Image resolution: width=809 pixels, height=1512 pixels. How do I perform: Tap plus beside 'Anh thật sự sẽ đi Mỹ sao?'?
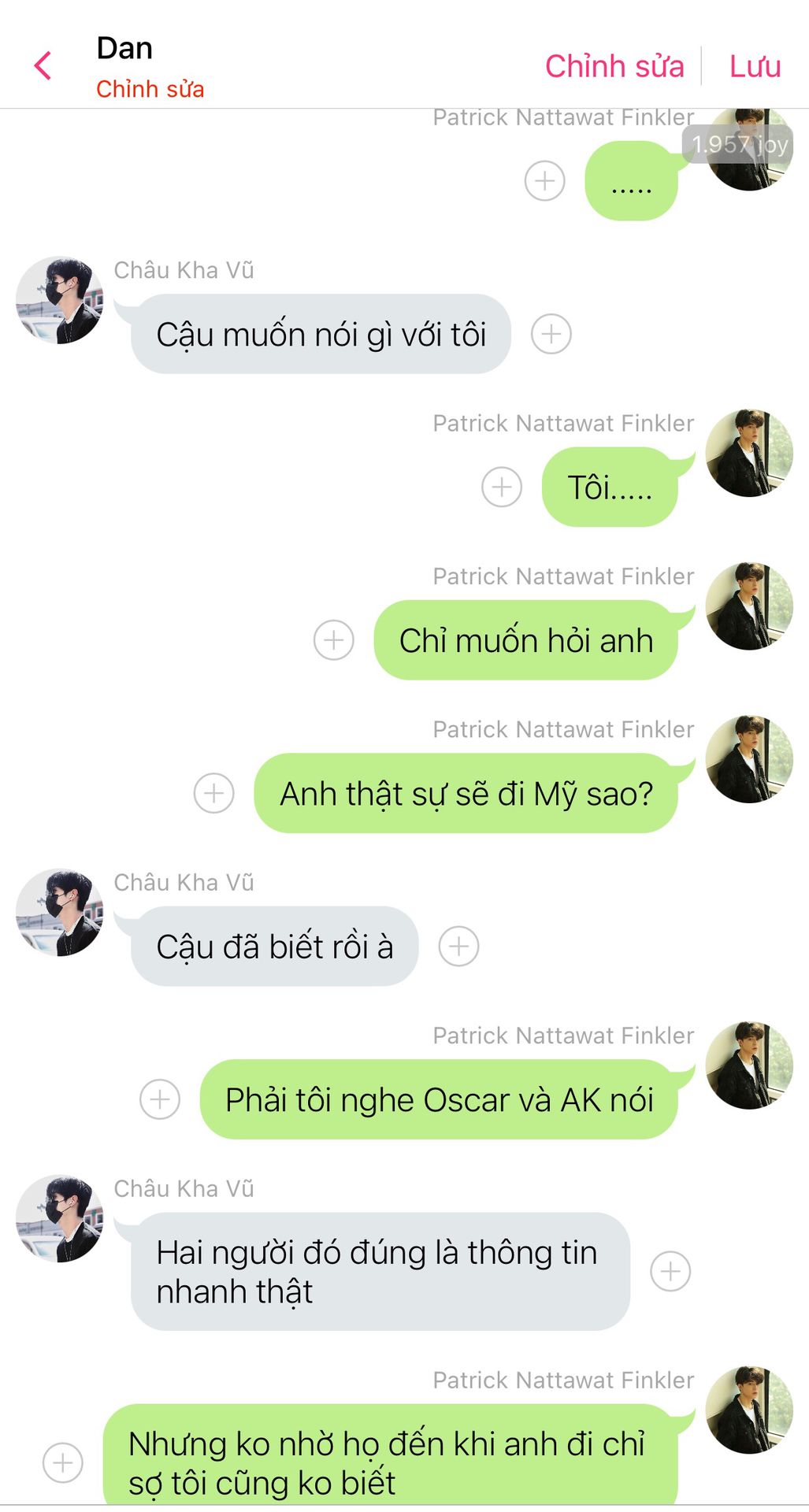pos(214,793)
